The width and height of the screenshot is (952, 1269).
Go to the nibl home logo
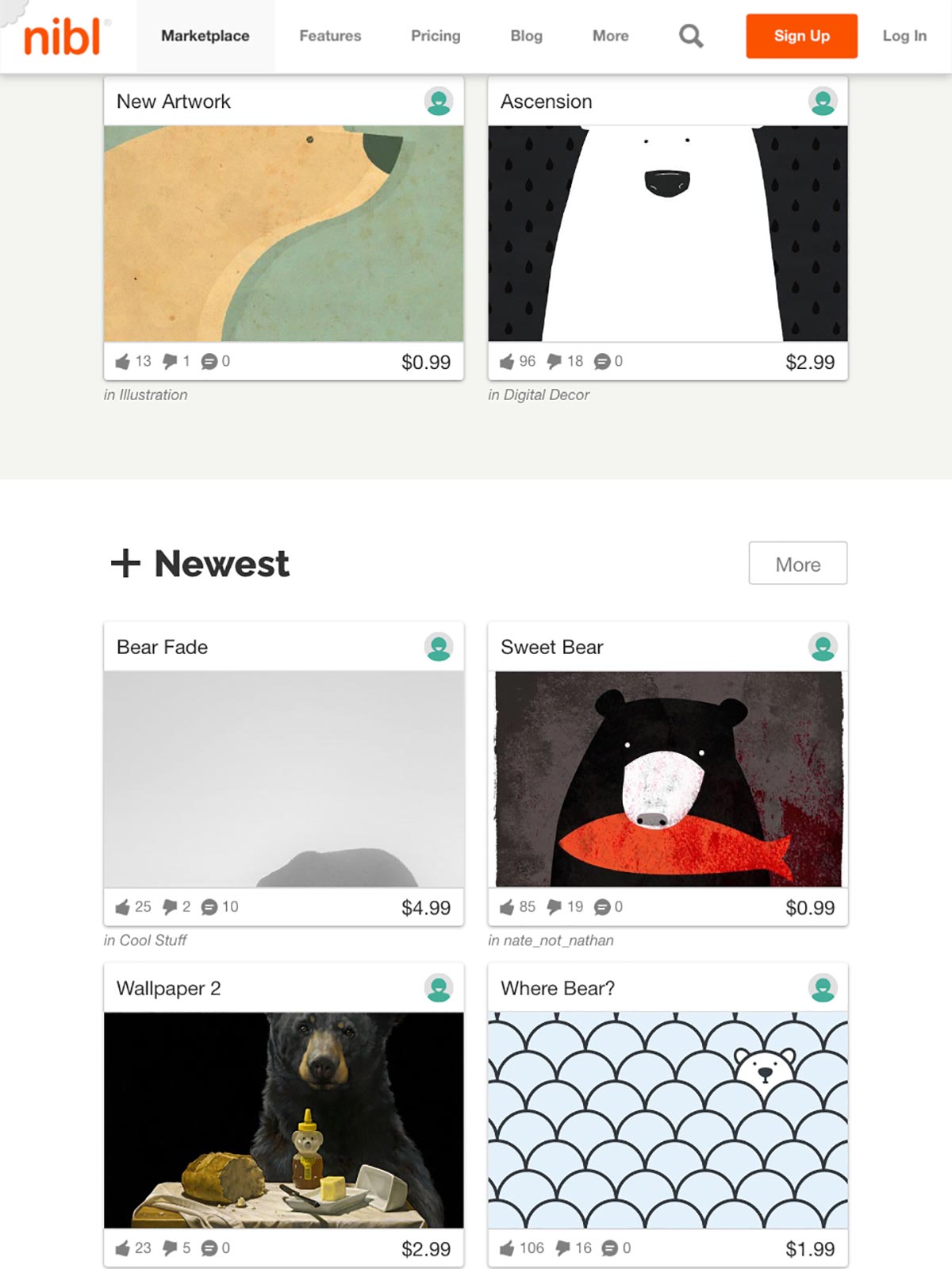[x=63, y=37]
